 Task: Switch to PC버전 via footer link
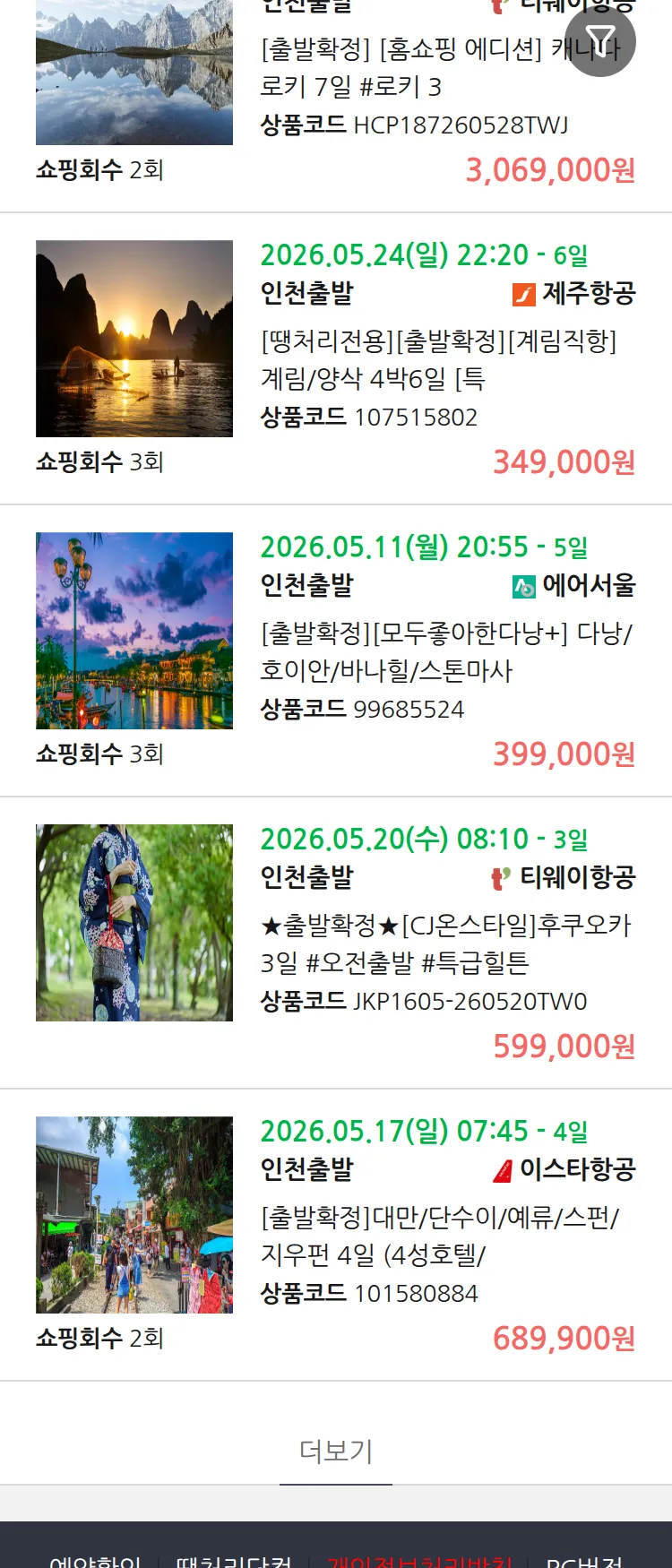tap(584, 1559)
